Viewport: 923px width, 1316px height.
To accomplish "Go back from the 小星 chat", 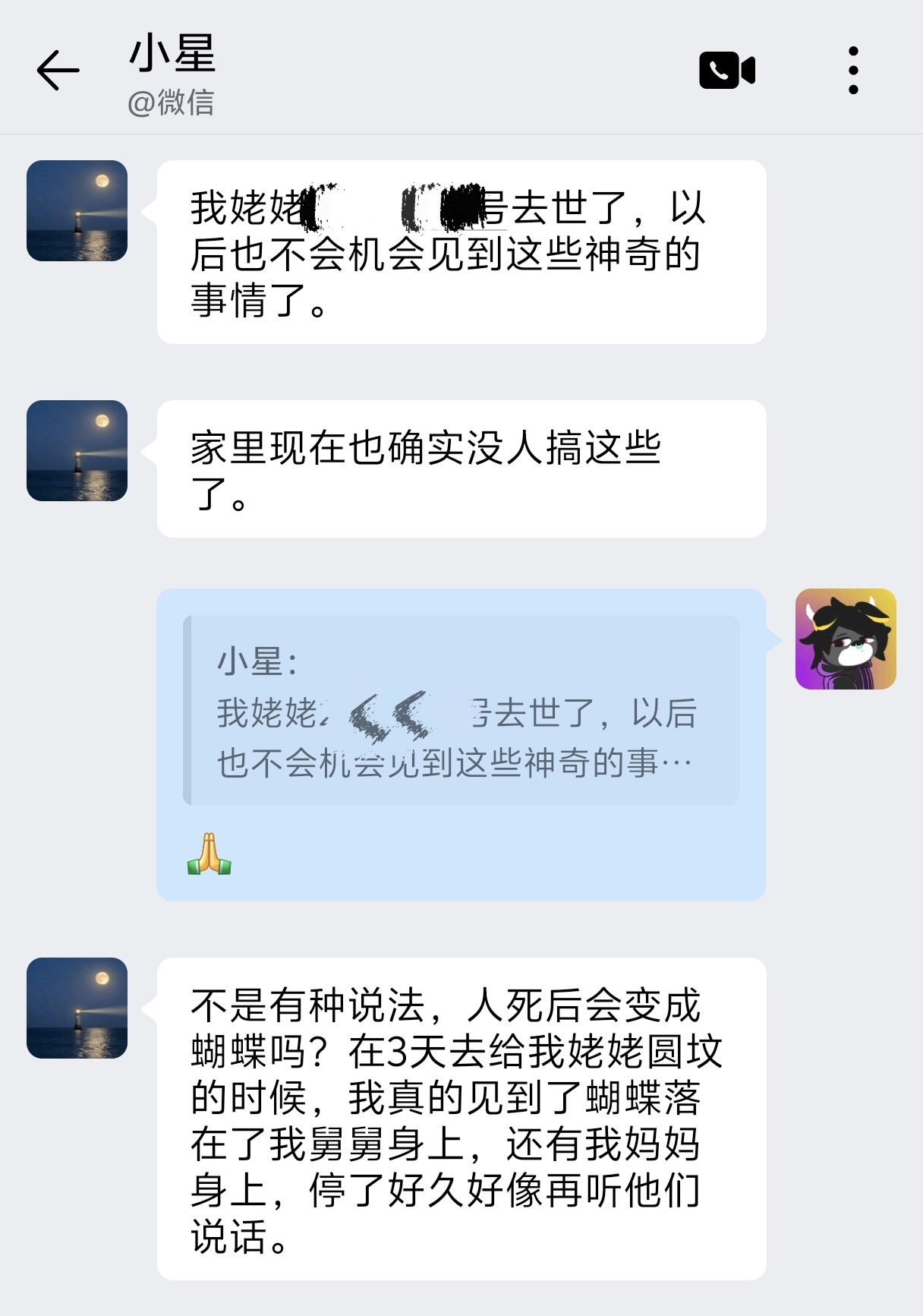I will [x=58, y=71].
